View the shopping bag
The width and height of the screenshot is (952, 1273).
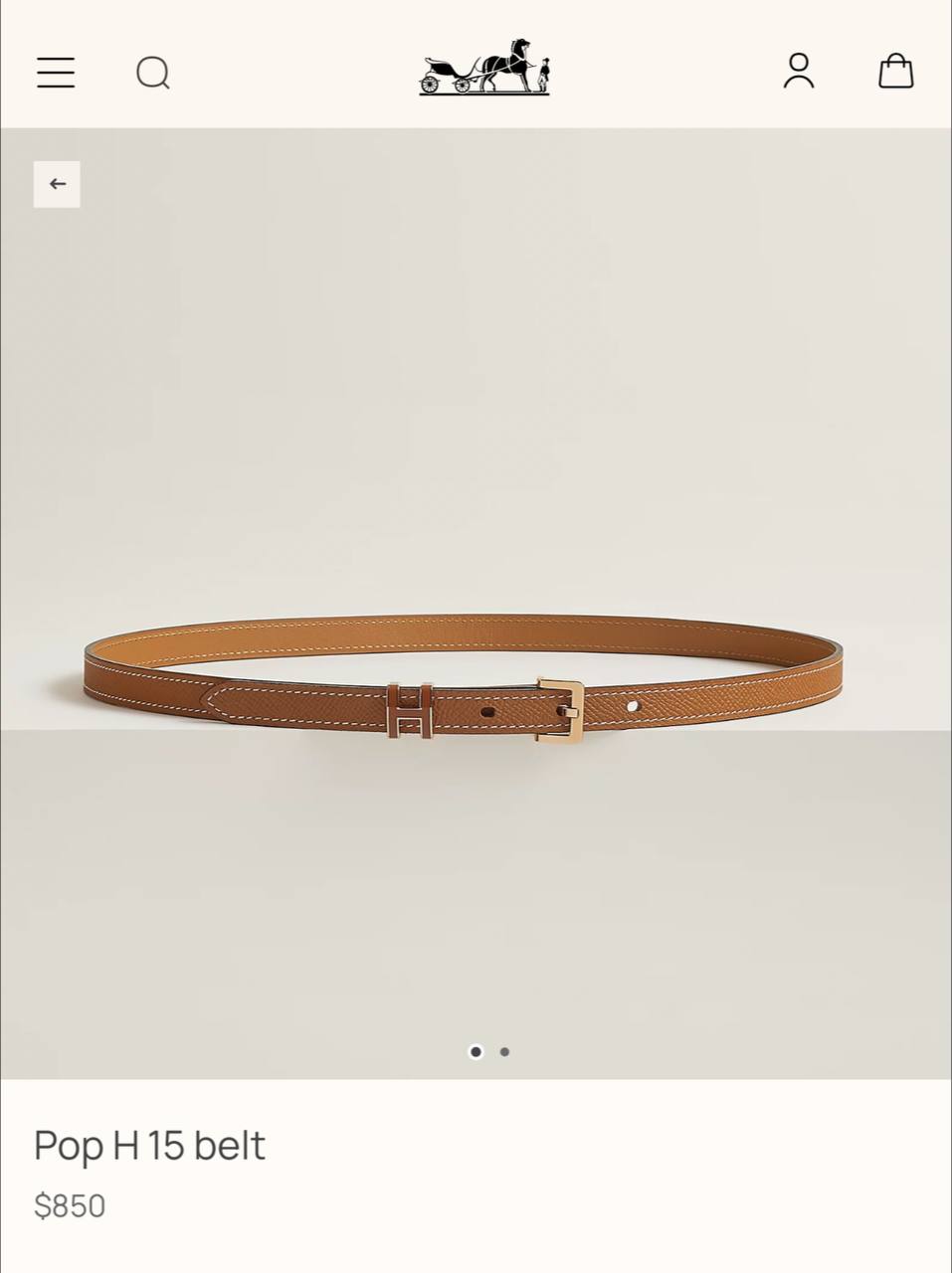coord(895,72)
